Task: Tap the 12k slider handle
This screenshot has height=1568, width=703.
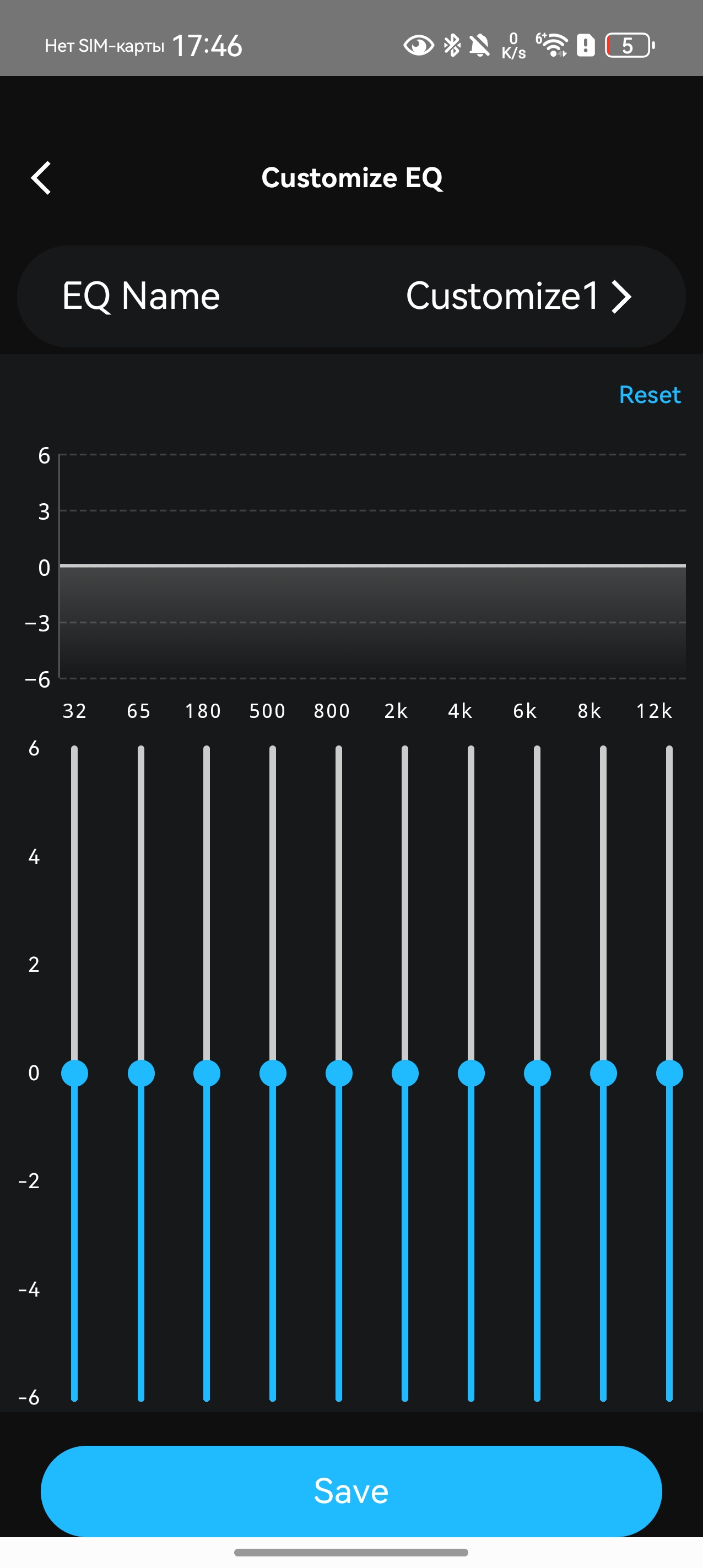Action: pos(669,1073)
